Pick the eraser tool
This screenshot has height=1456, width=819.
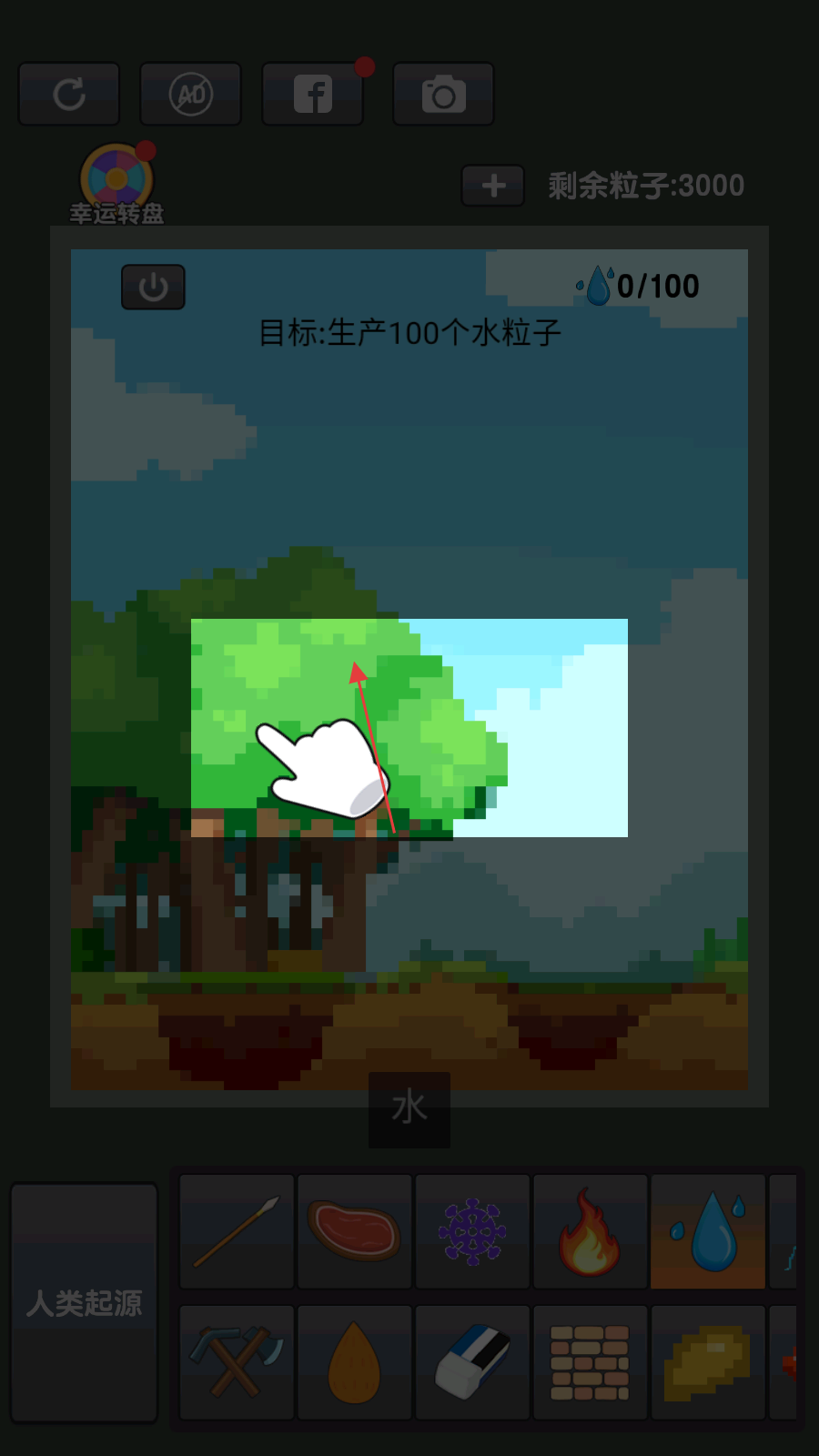[x=472, y=1362]
